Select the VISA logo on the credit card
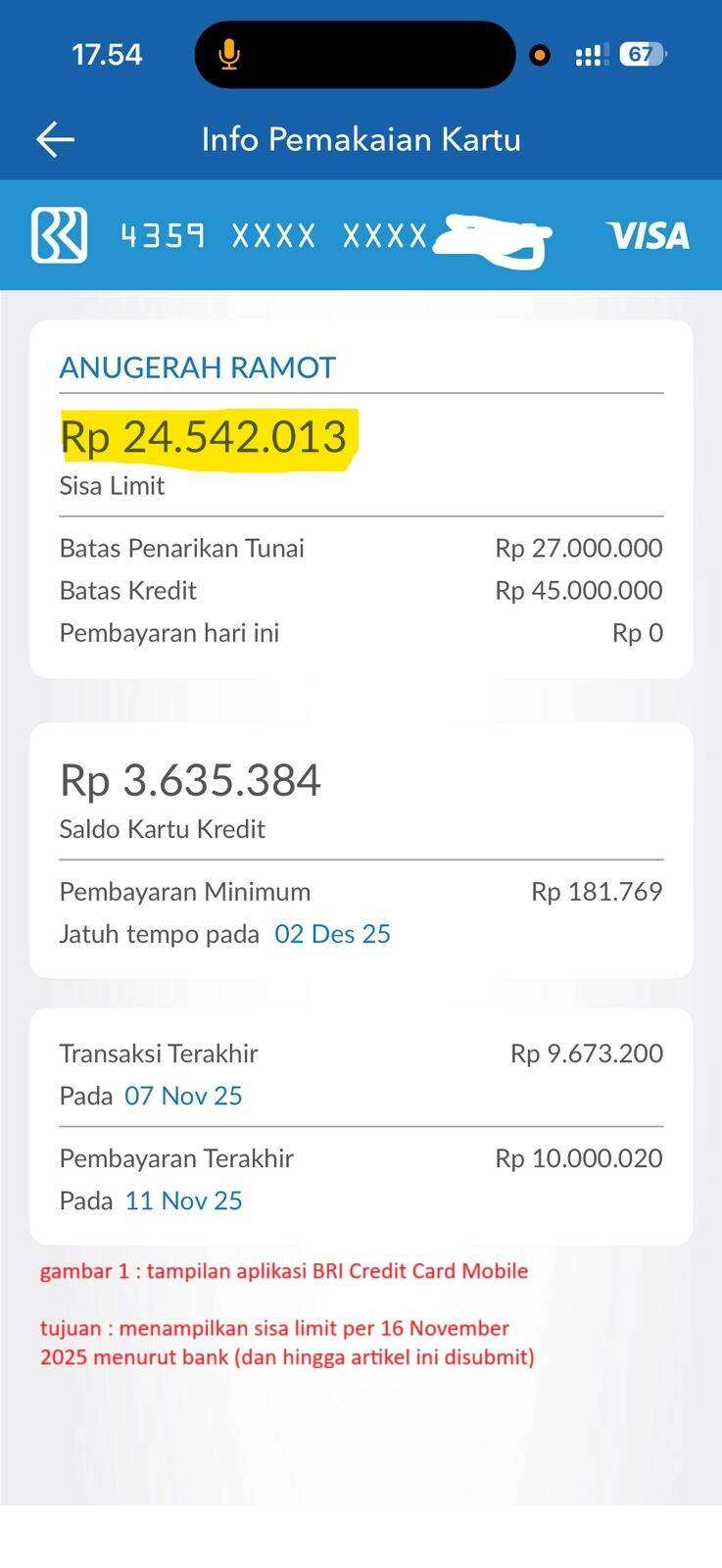722x1568 pixels. click(647, 235)
